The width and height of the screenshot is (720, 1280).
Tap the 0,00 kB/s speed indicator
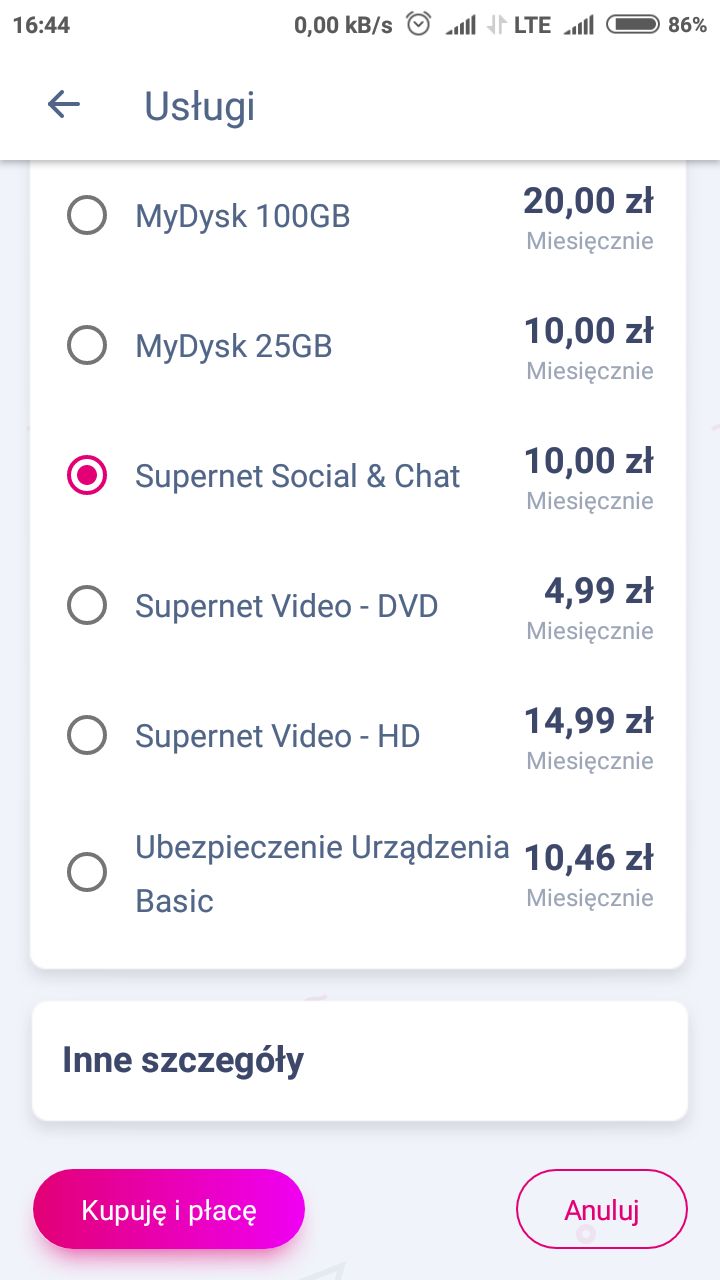345,25
